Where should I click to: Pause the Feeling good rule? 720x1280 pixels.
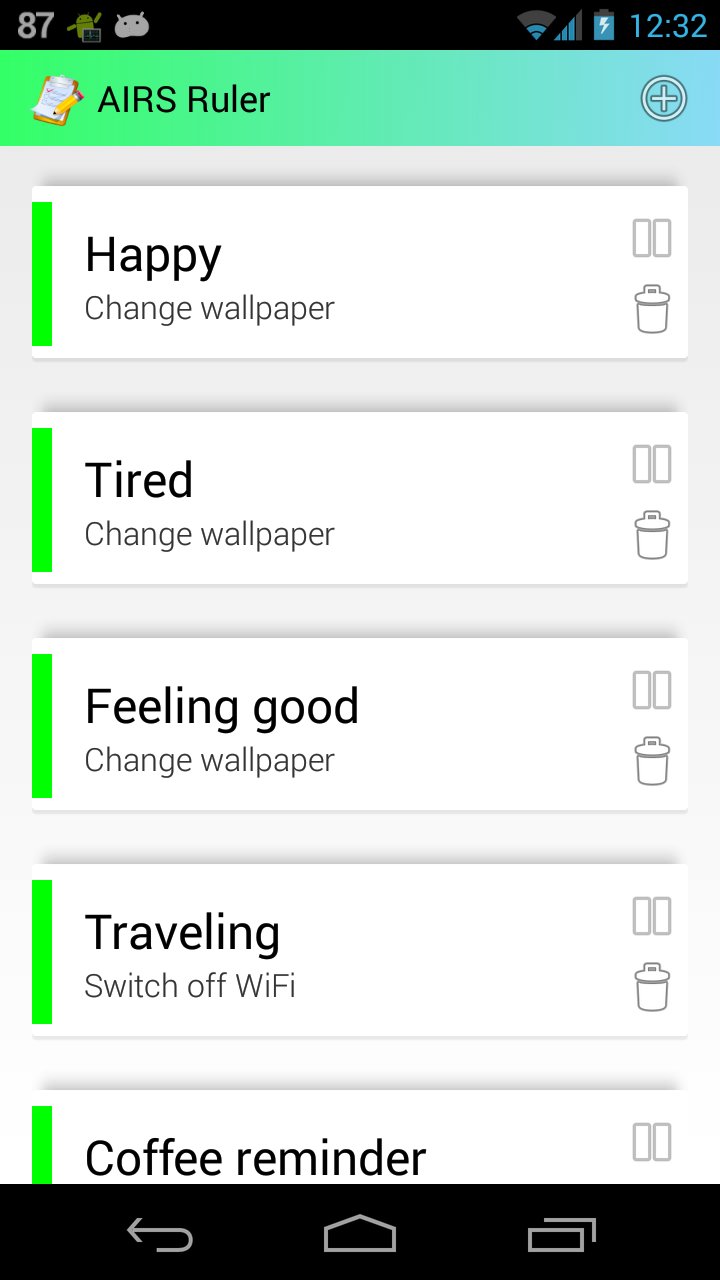pyautogui.click(x=652, y=690)
